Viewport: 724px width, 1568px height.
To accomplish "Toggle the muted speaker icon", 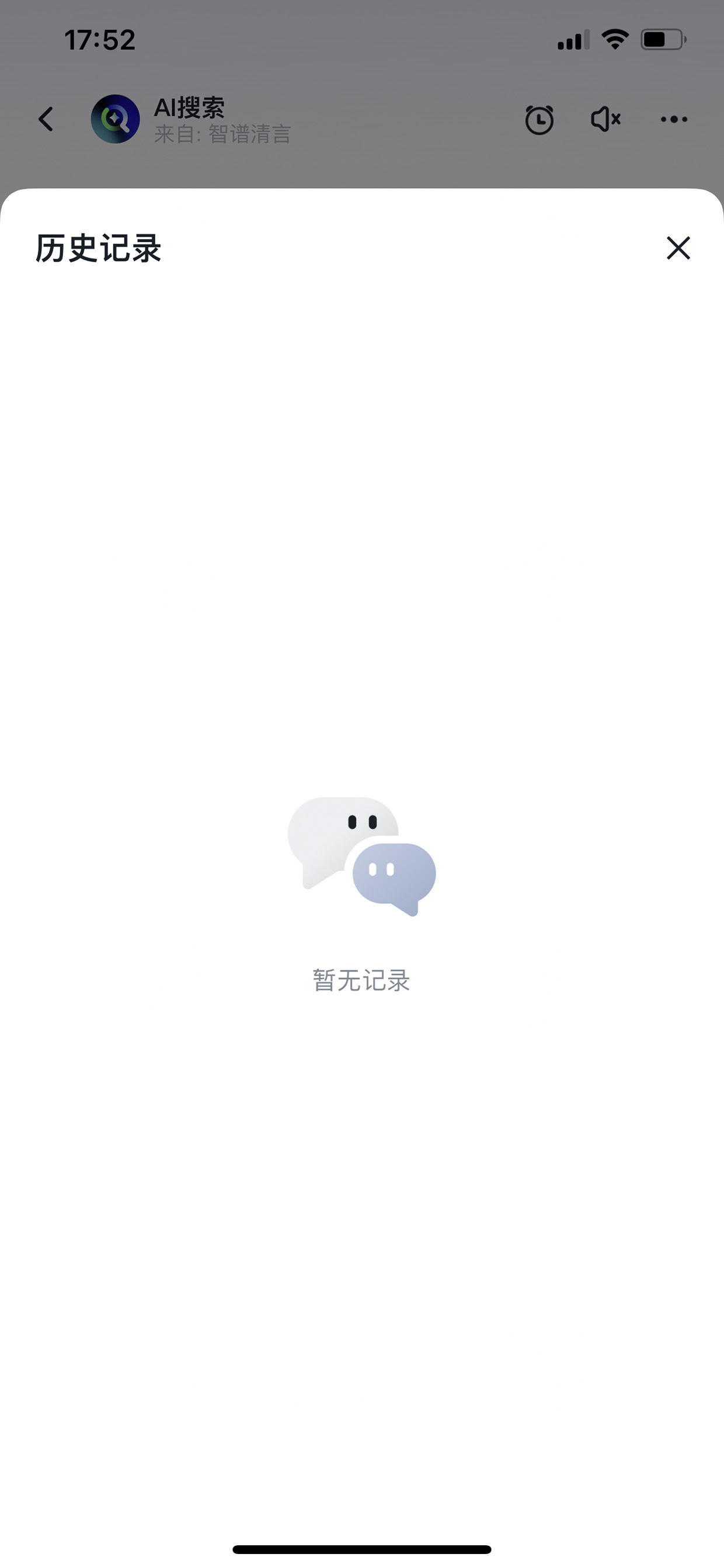I will 605,119.
